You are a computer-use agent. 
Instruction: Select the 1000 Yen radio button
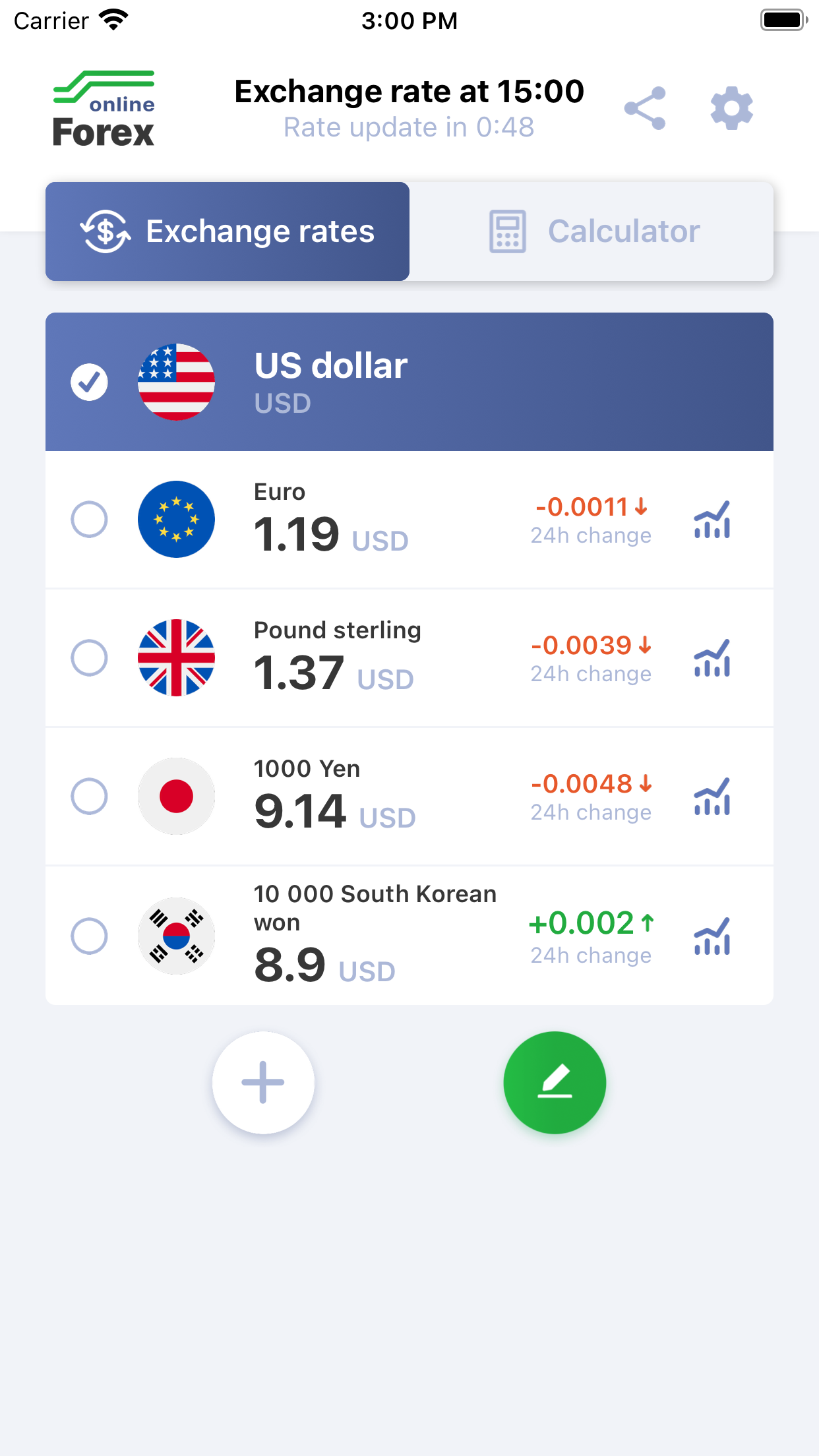click(89, 797)
